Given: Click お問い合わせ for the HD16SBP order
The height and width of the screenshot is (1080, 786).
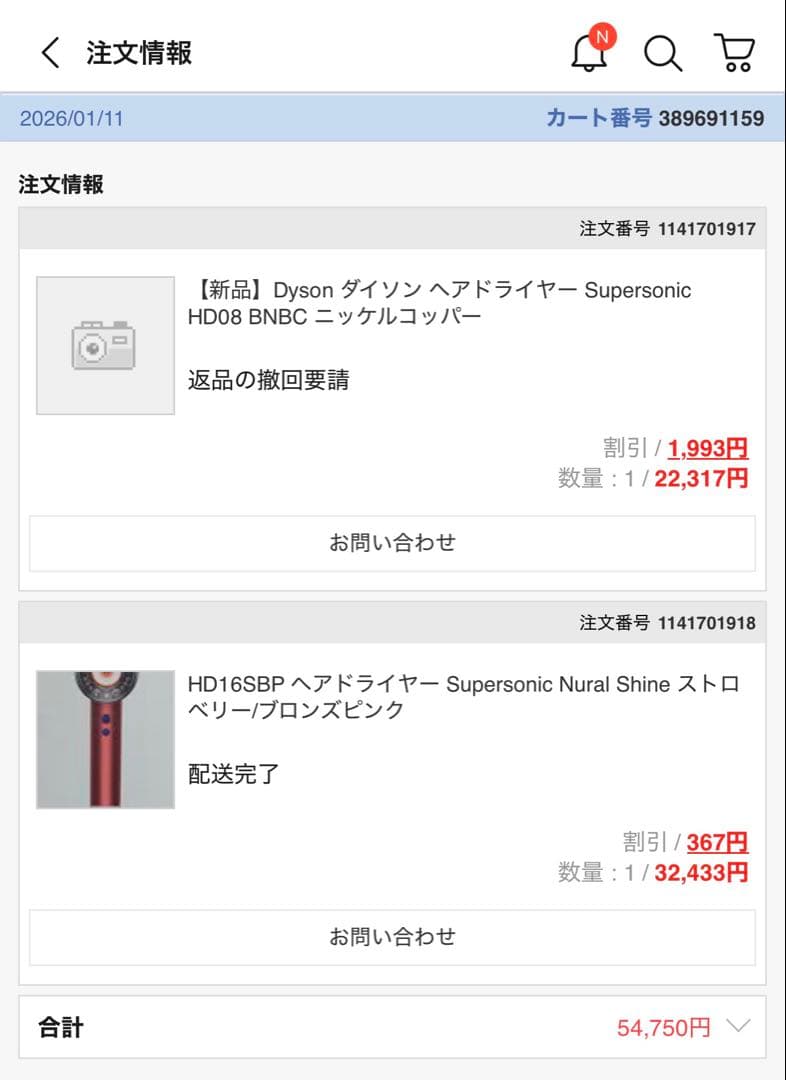Looking at the screenshot, I should (393, 936).
